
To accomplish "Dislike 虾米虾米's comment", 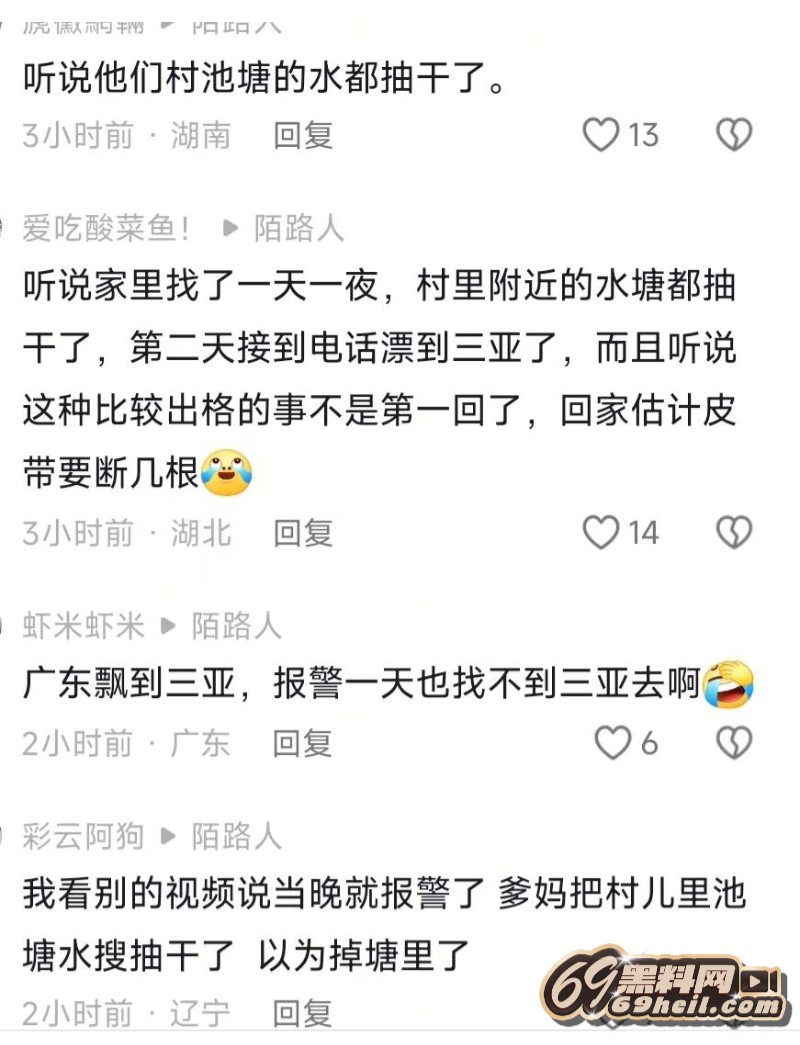I will click(x=734, y=742).
